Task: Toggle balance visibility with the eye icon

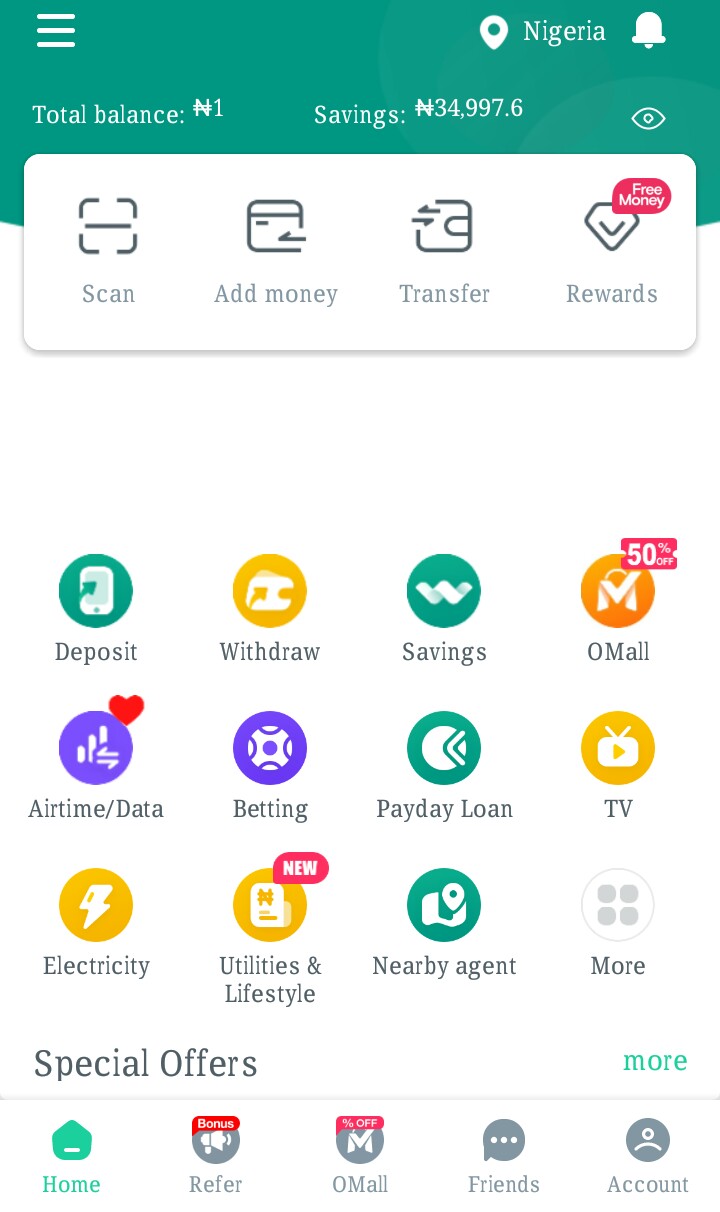Action: [648, 118]
